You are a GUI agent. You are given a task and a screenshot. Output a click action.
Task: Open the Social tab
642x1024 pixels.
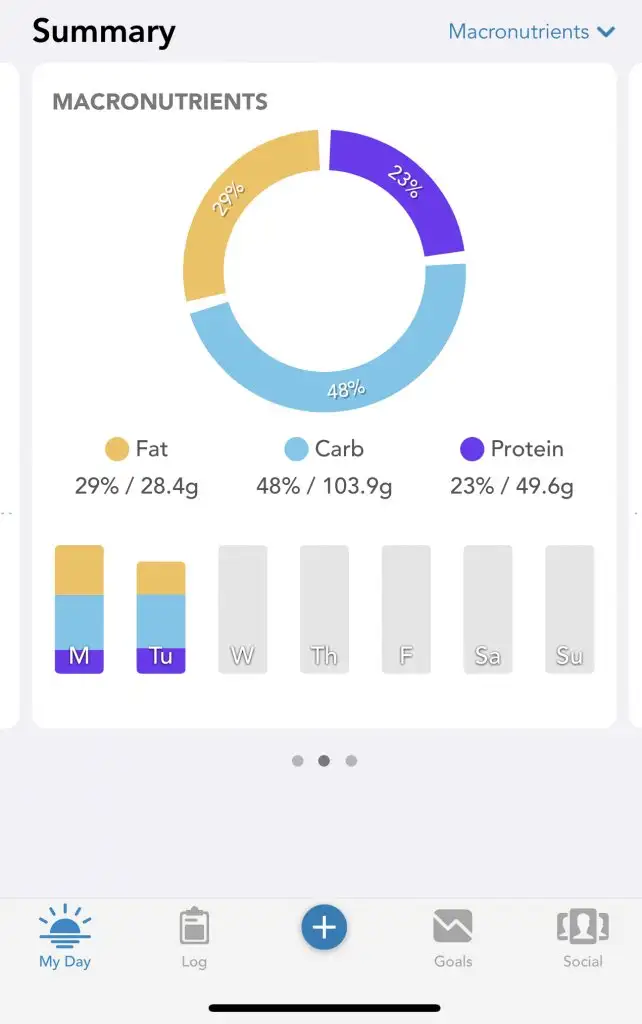(x=582, y=937)
